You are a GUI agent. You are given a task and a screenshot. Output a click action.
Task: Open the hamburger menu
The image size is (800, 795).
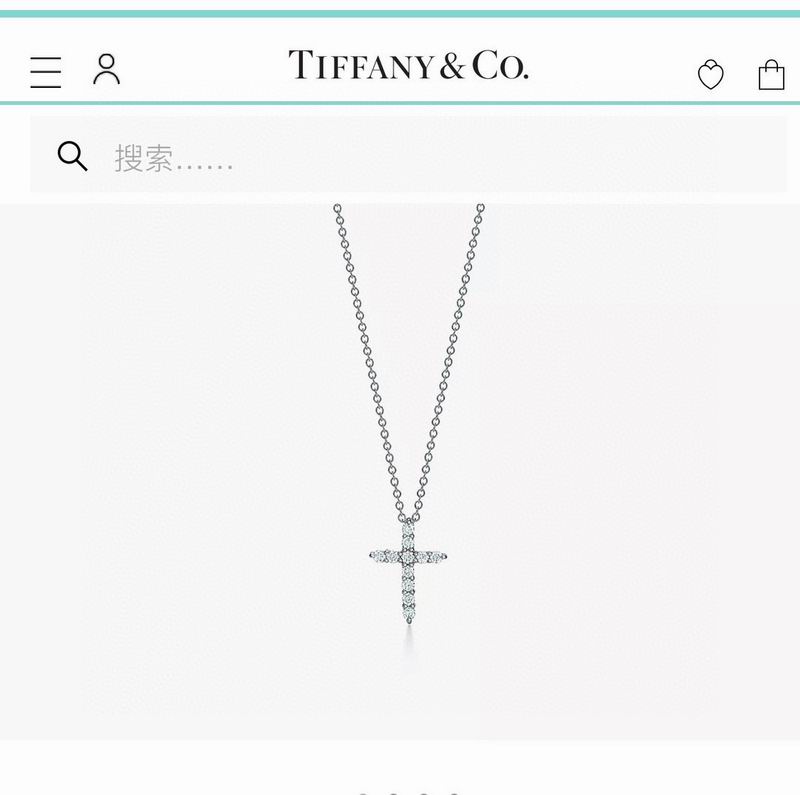click(45, 72)
